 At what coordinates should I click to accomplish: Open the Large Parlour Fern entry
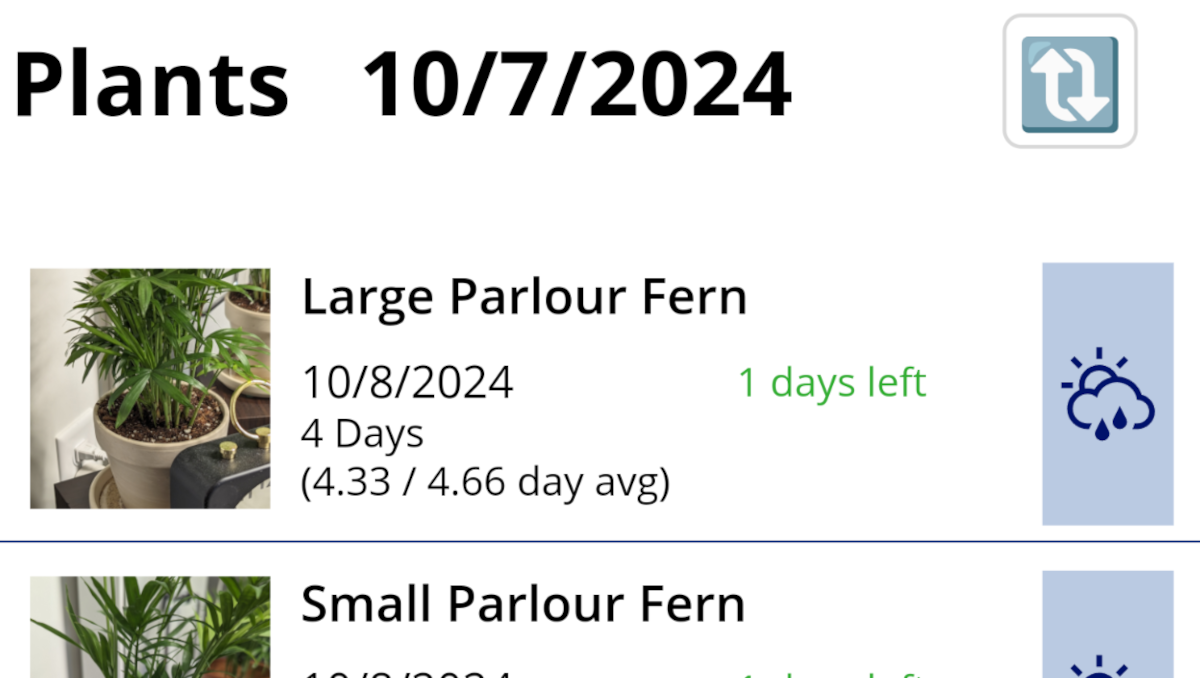click(x=524, y=297)
